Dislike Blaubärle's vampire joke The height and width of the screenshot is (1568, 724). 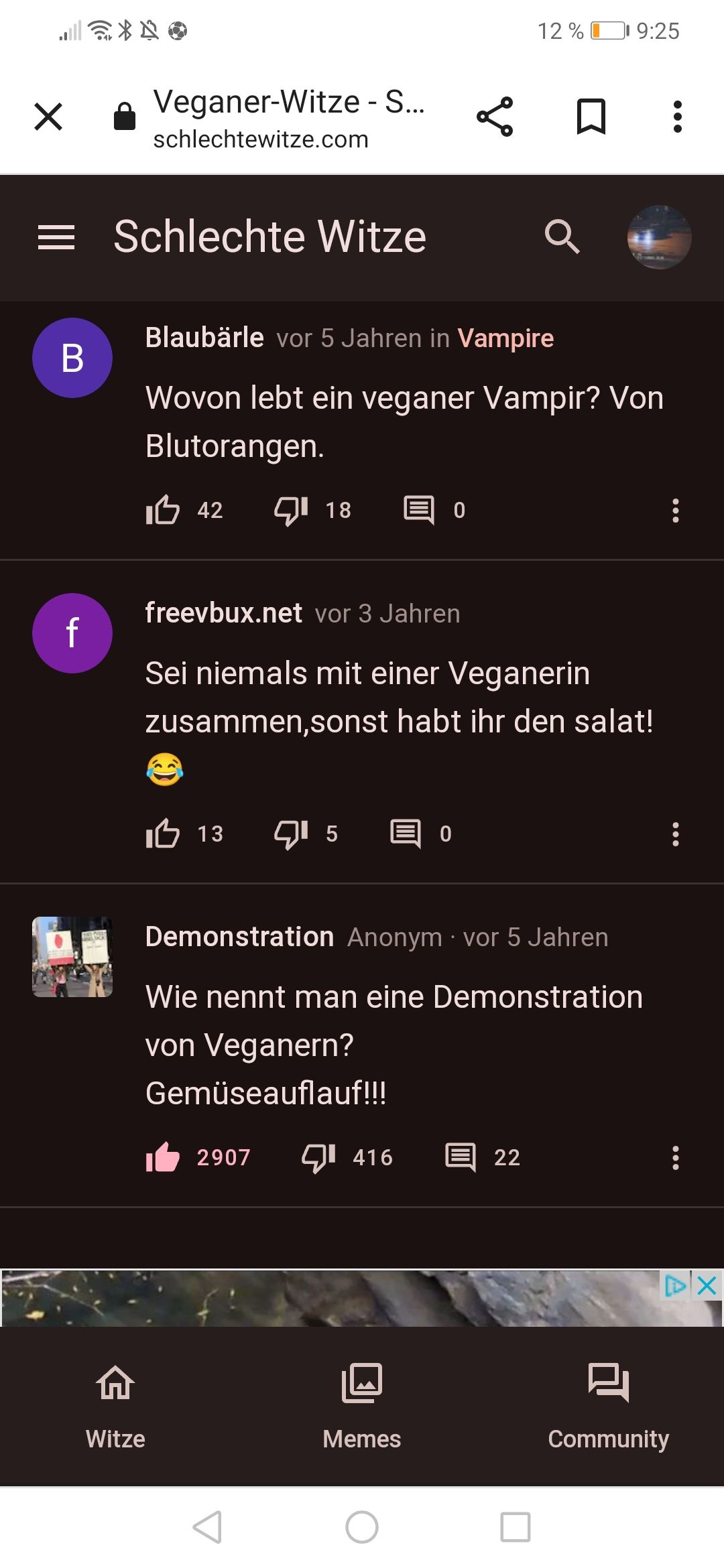pos(291,510)
